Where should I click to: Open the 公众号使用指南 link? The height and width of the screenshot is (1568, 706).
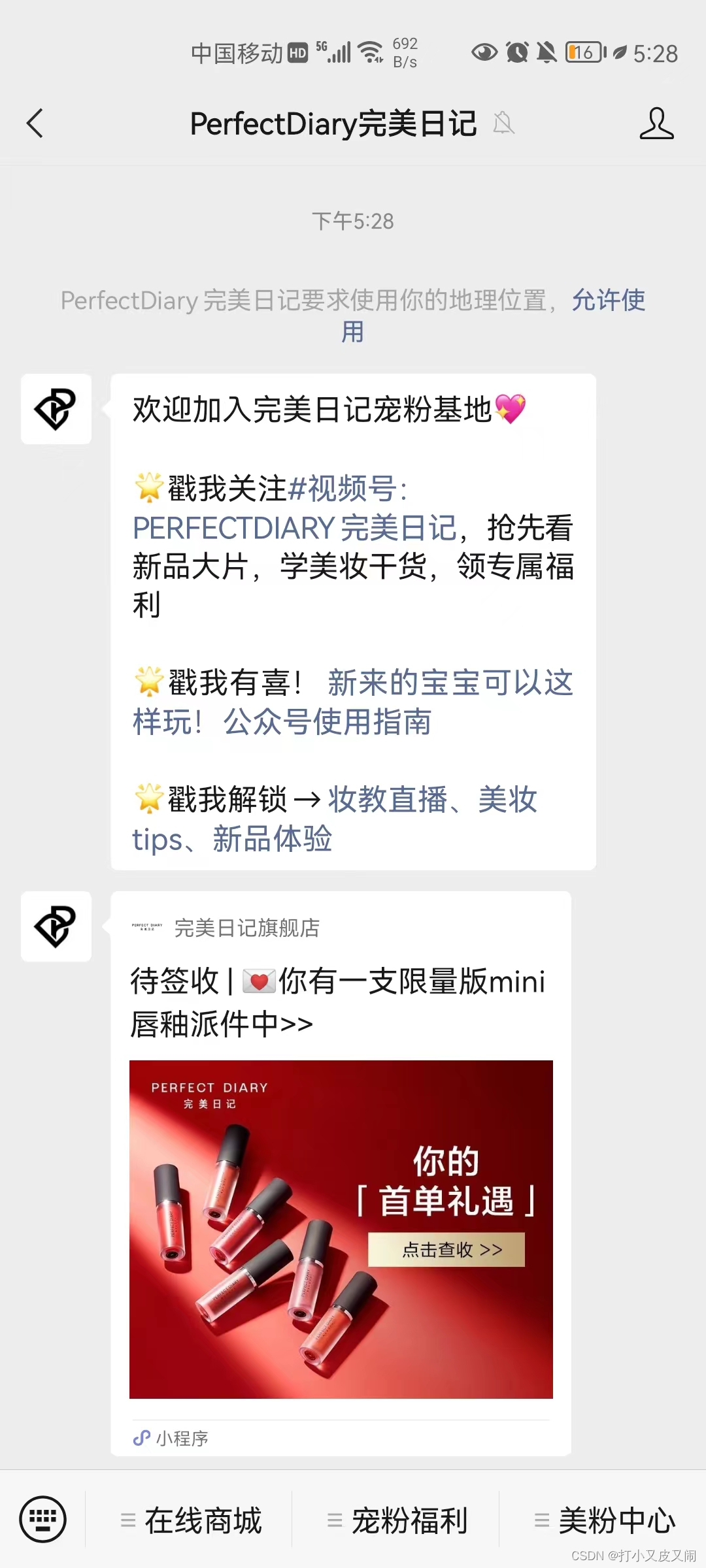327,722
